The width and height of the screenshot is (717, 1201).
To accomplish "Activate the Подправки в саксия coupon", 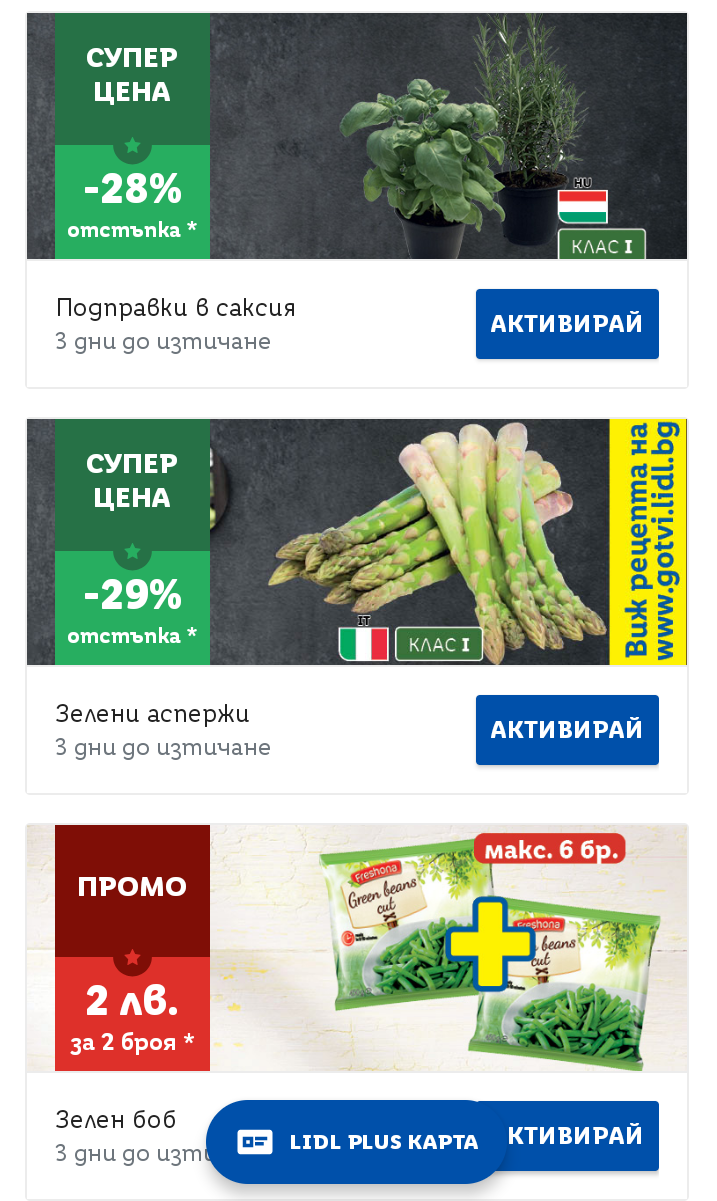I will tap(567, 324).
